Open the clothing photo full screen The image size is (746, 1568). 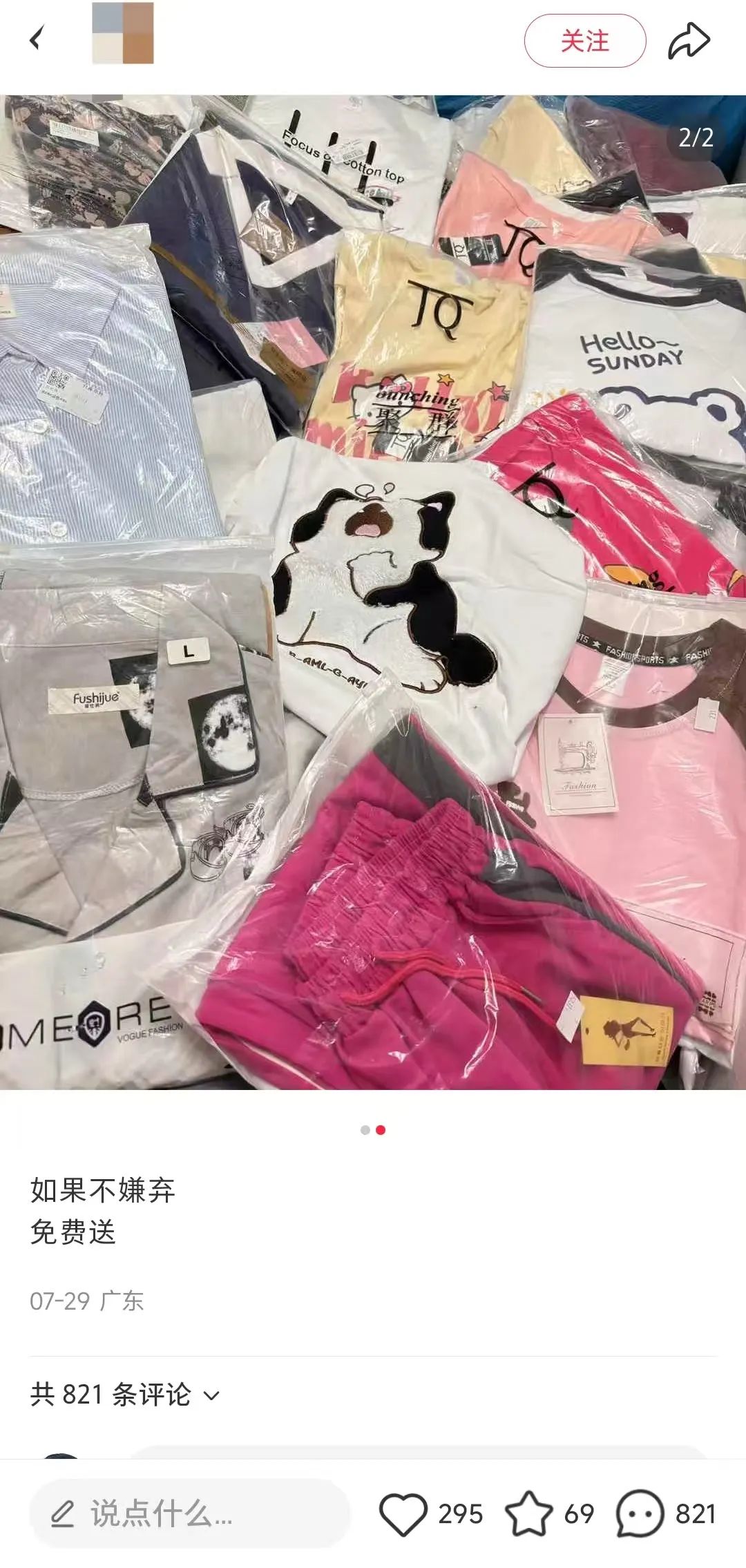(x=373, y=592)
